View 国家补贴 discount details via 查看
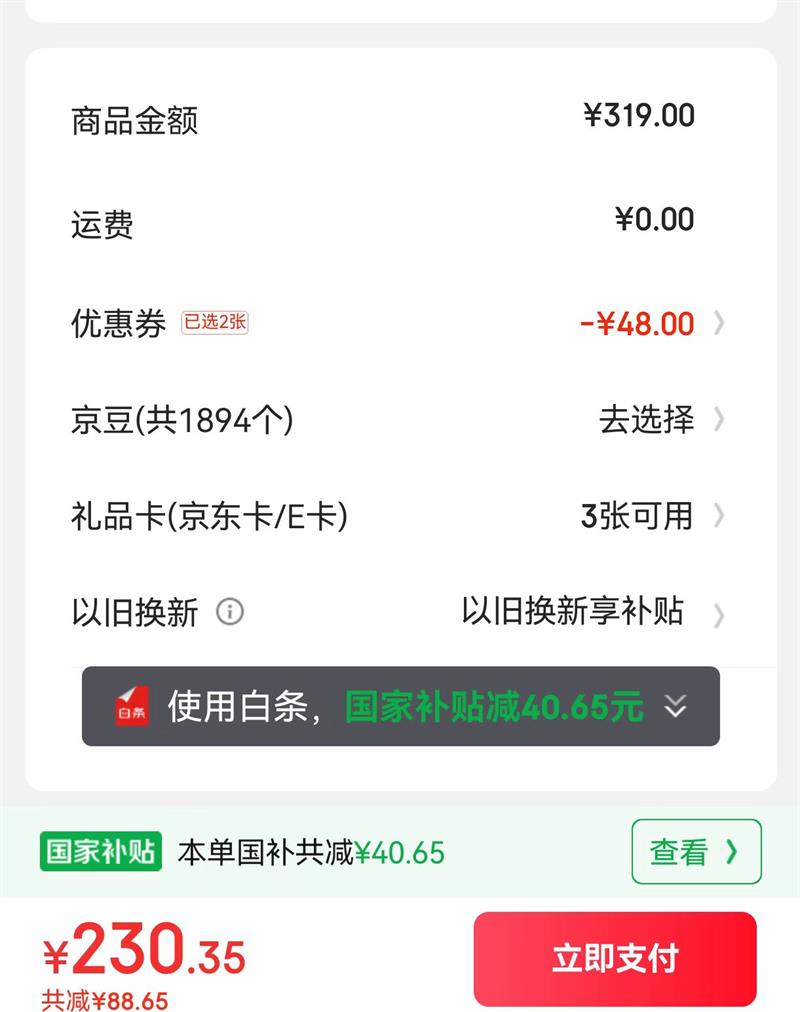 (696, 852)
